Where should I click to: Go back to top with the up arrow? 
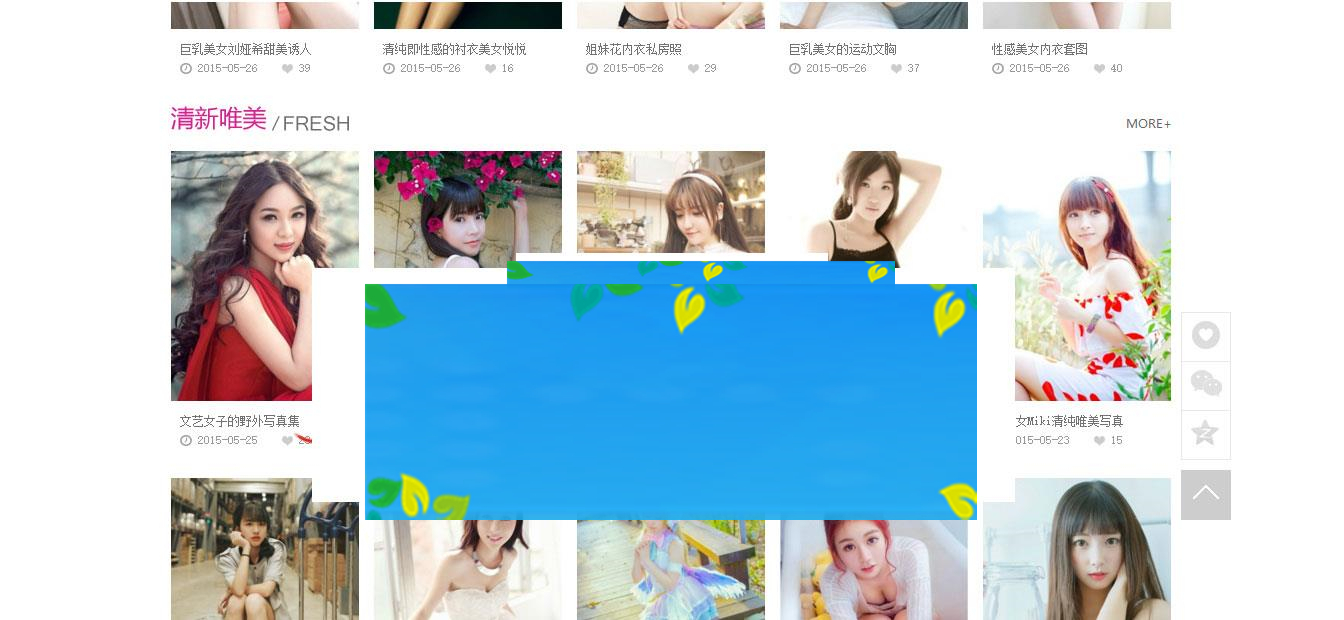[1206, 494]
